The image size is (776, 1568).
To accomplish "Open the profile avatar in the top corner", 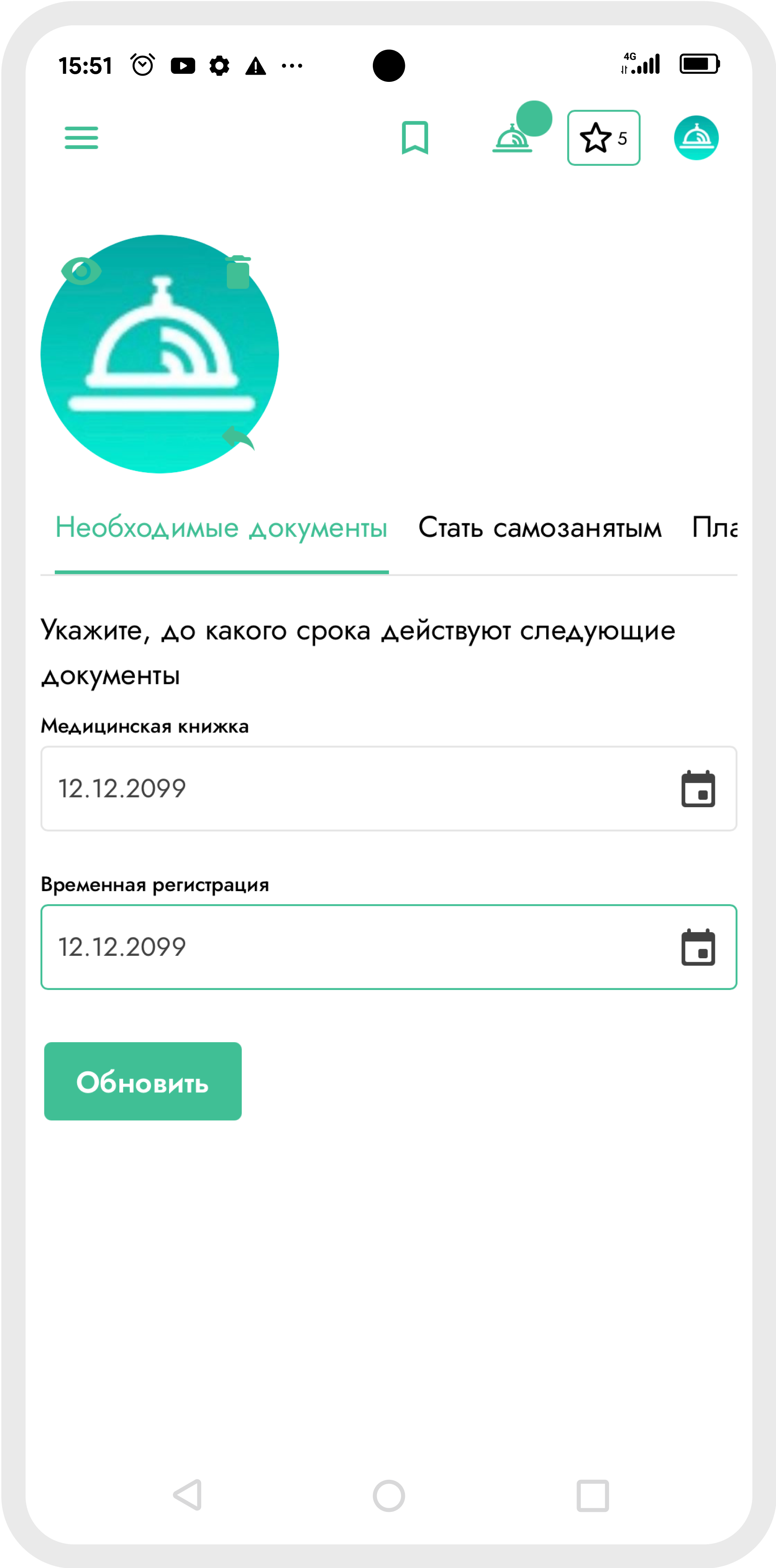I will click(x=697, y=138).
